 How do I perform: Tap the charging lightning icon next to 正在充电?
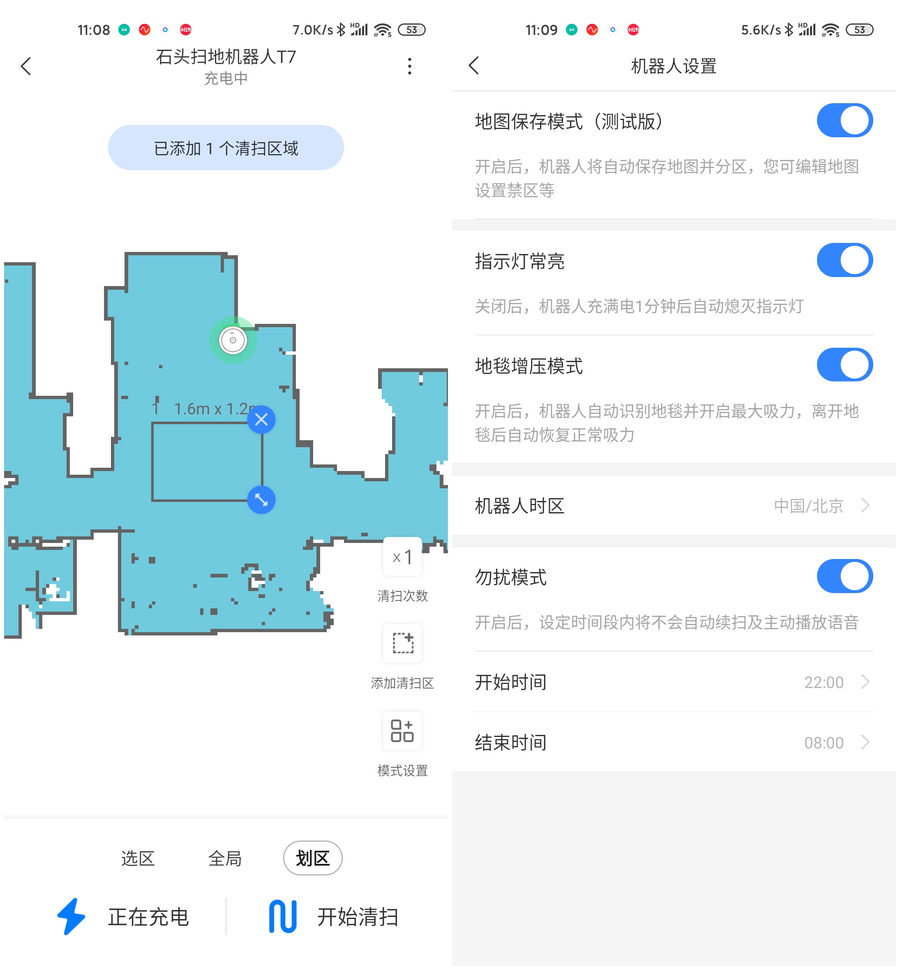(x=71, y=916)
